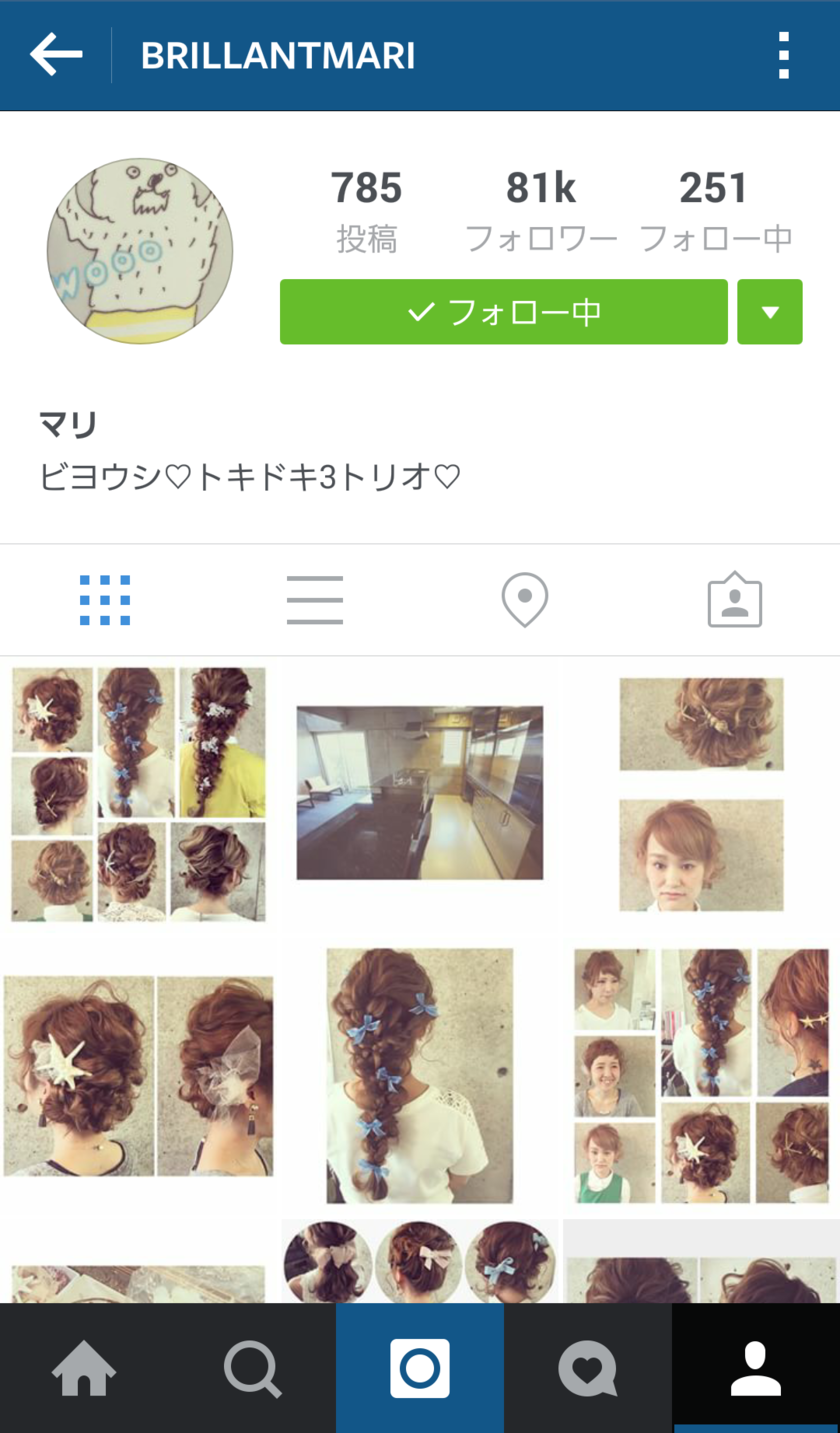Tap the back arrow in the header
Screen dimensions: 840x1433
55,54
